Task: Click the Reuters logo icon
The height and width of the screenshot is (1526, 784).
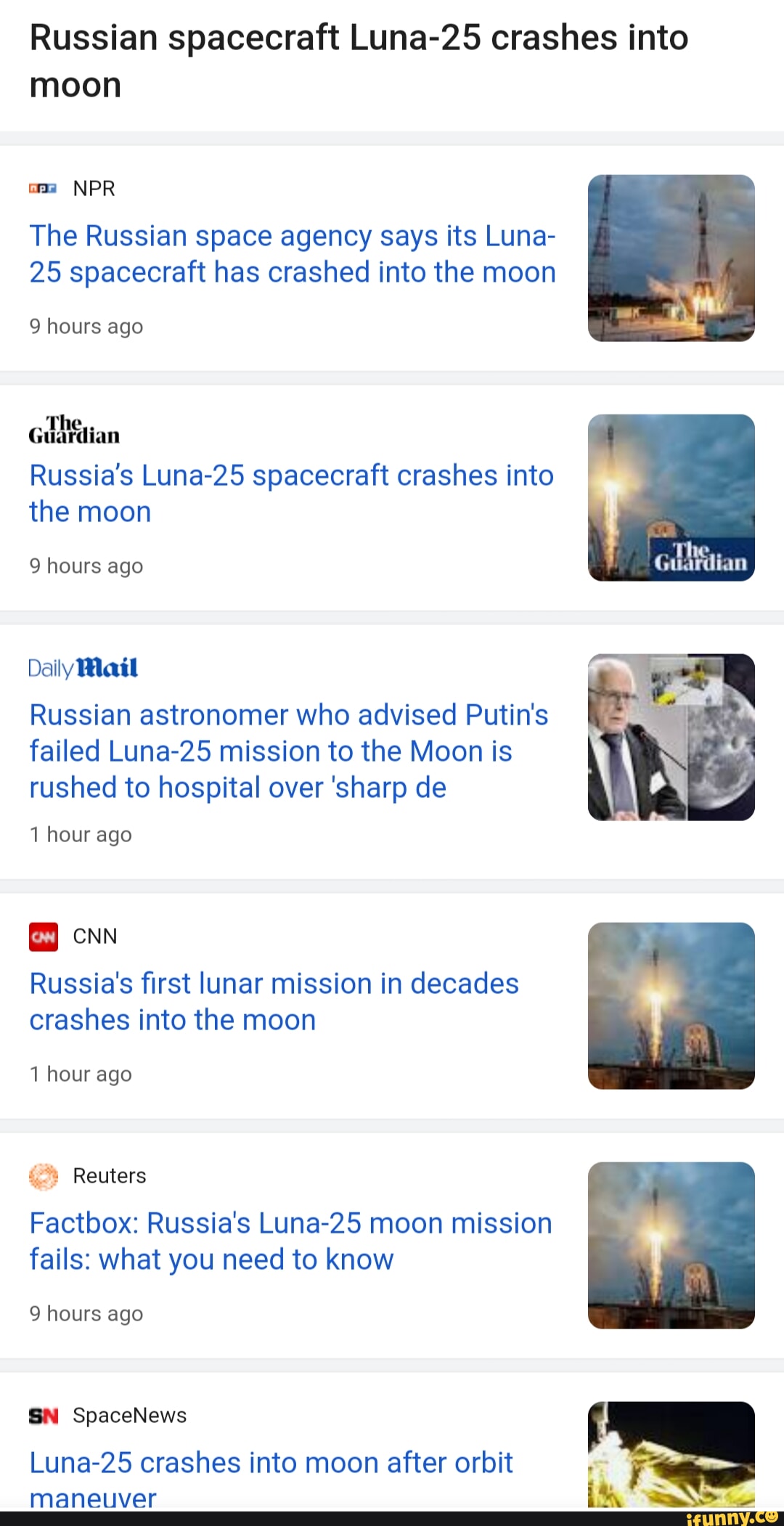Action: point(44,1175)
